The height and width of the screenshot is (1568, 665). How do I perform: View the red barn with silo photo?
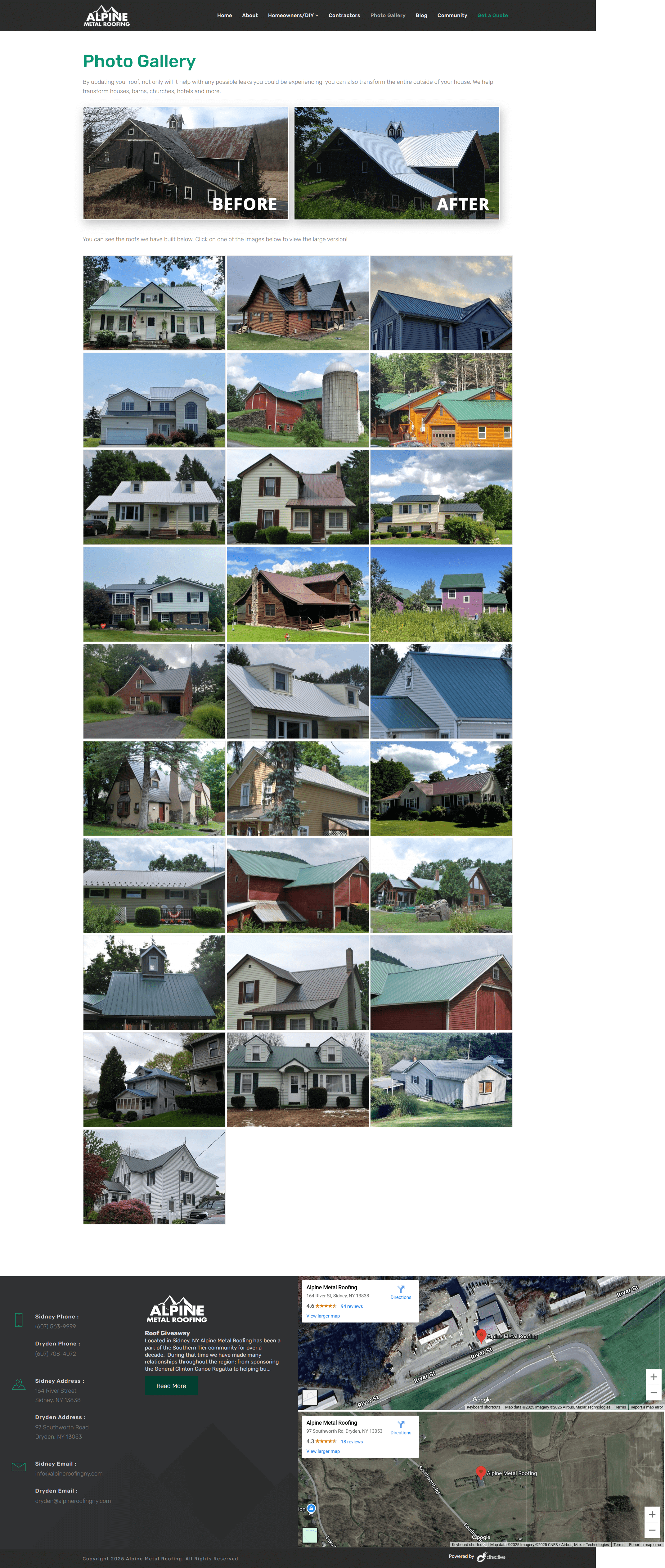click(x=298, y=400)
